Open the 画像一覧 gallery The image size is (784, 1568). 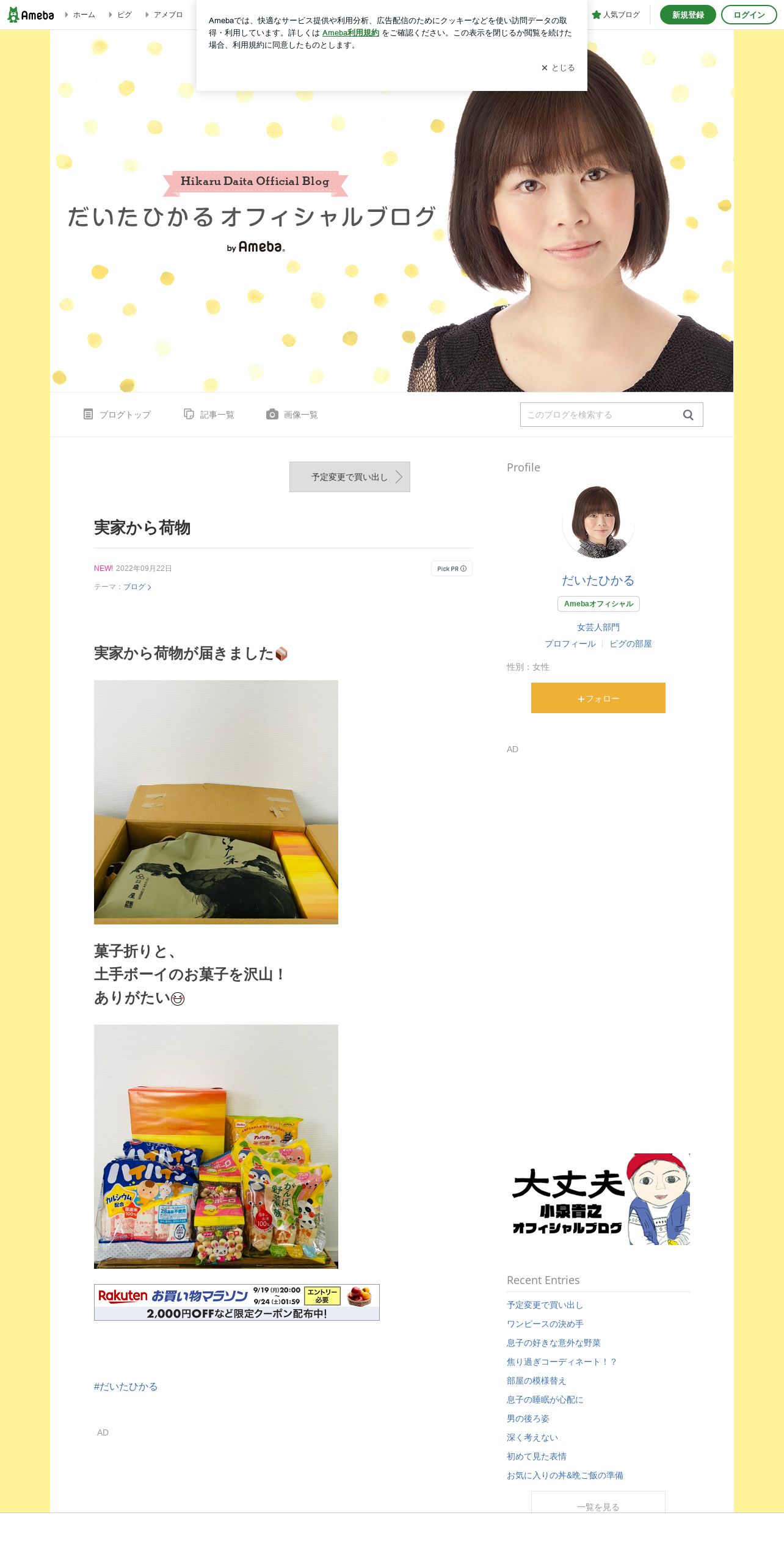(x=292, y=415)
